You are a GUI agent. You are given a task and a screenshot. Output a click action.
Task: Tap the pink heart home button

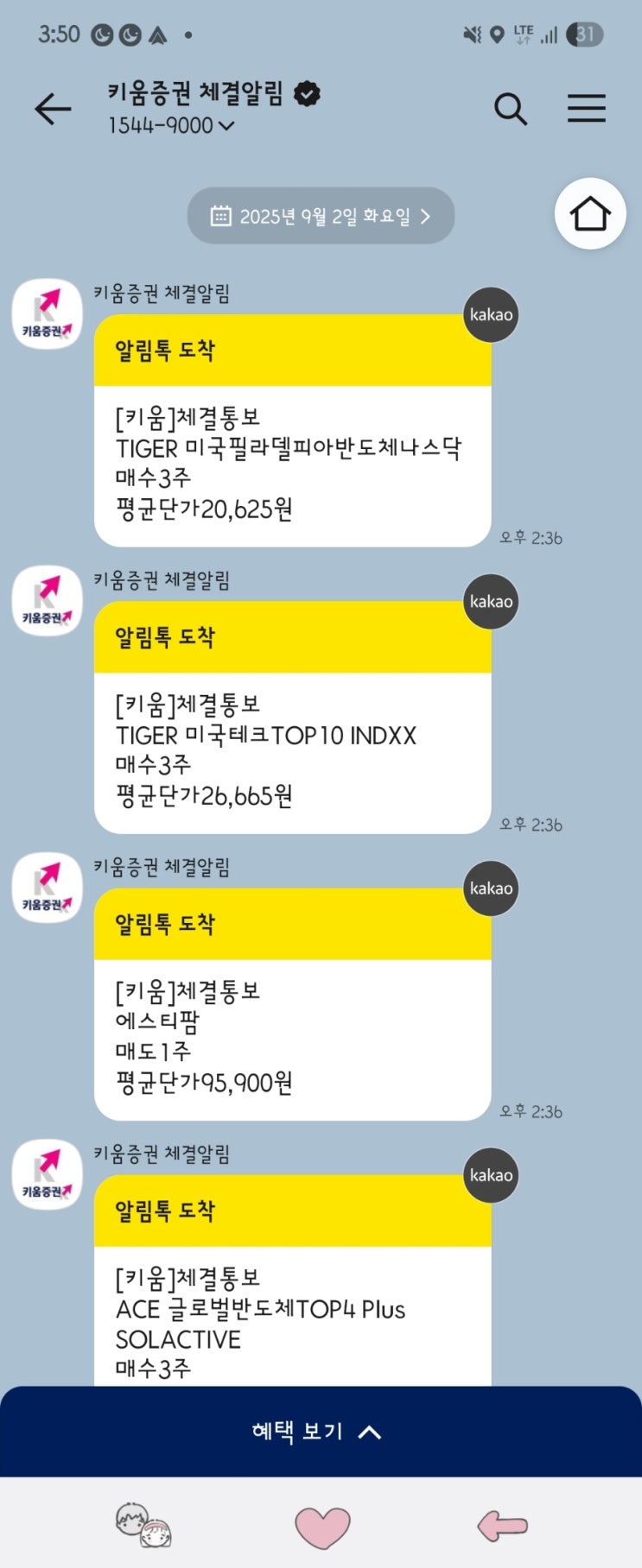tap(322, 1526)
